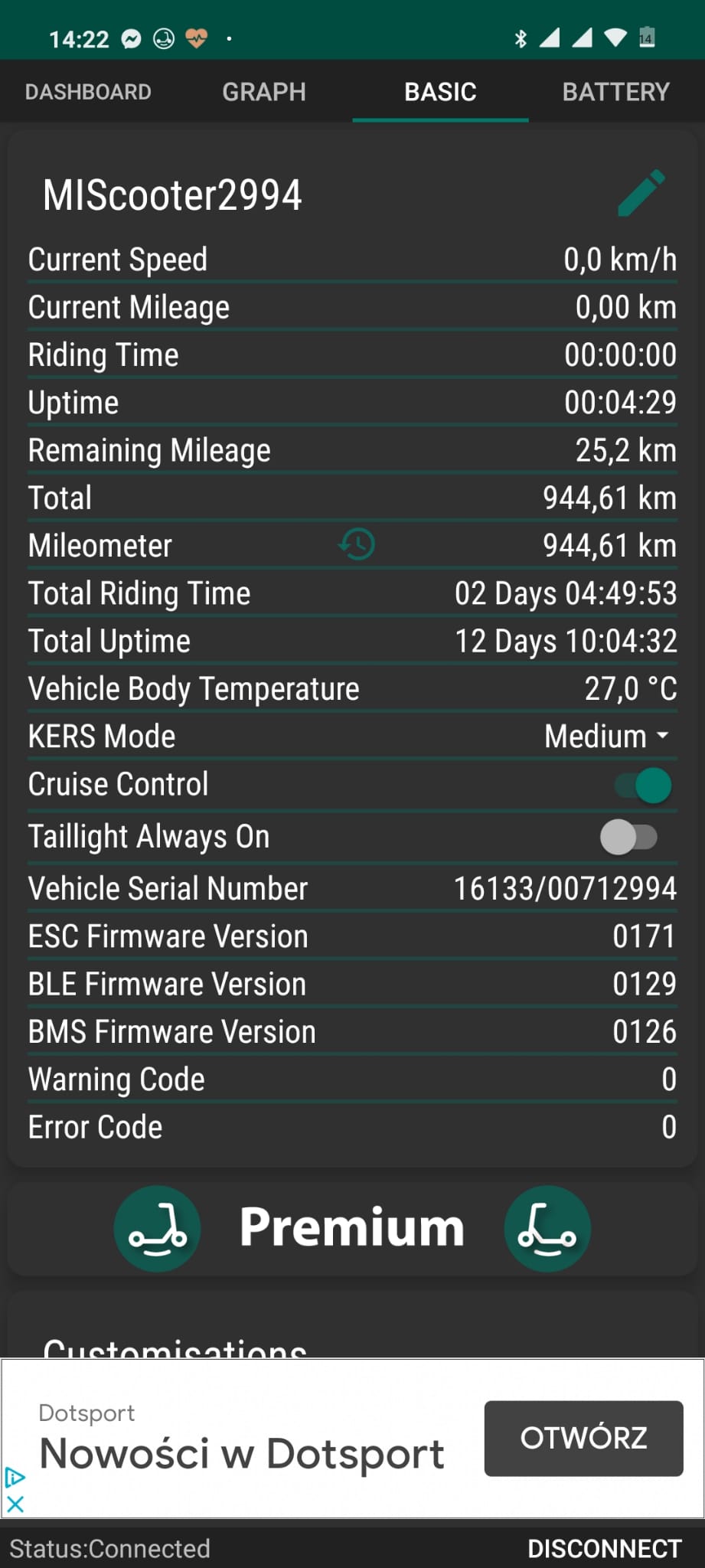
Task: Switch to the Dashboard tab
Action: 88,92
